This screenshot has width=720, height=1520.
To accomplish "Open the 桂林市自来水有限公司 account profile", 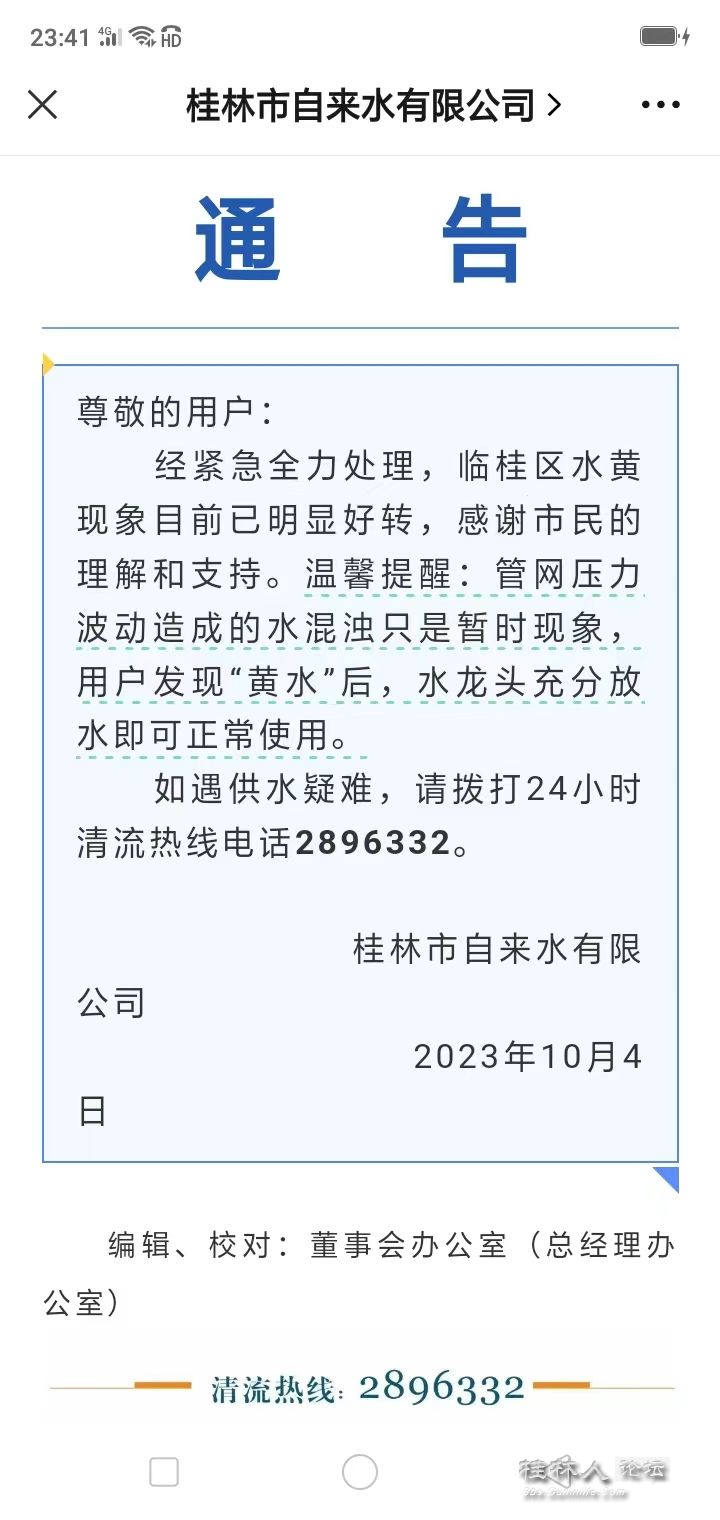I will click(372, 104).
